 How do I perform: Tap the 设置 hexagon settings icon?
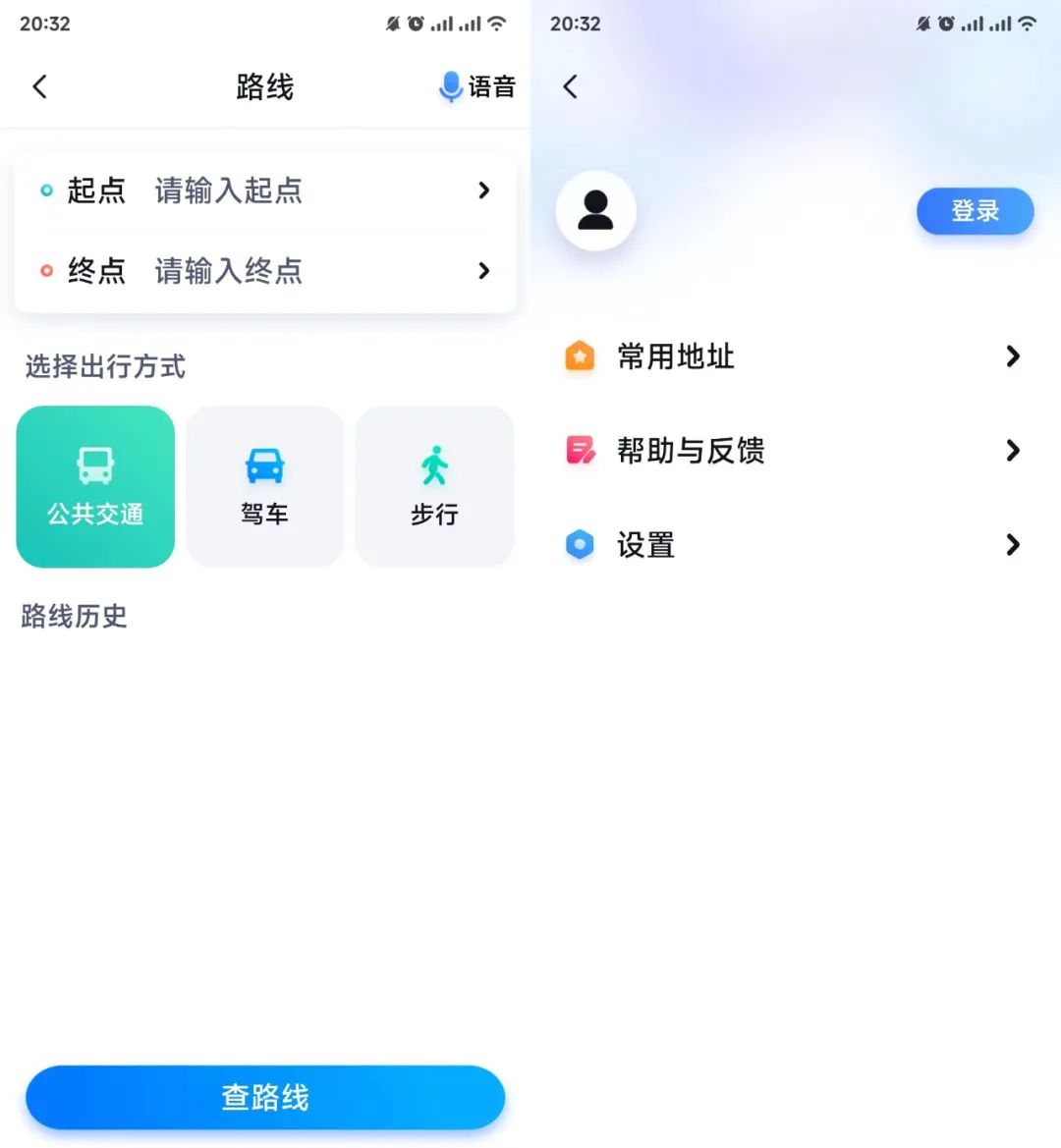[580, 544]
